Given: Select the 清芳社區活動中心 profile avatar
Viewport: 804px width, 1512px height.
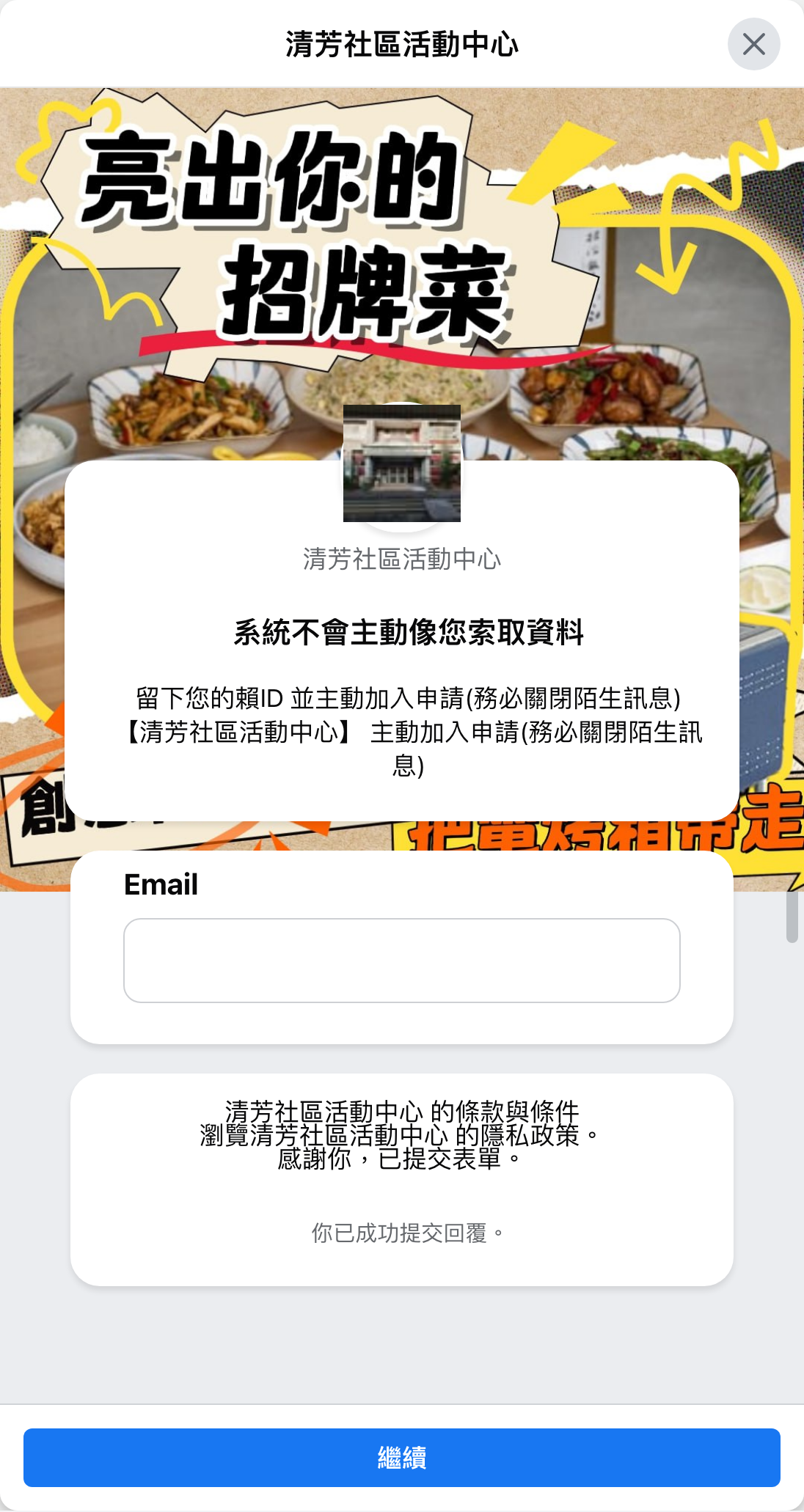Looking at the screenshot, I should [x=402, y=462].
